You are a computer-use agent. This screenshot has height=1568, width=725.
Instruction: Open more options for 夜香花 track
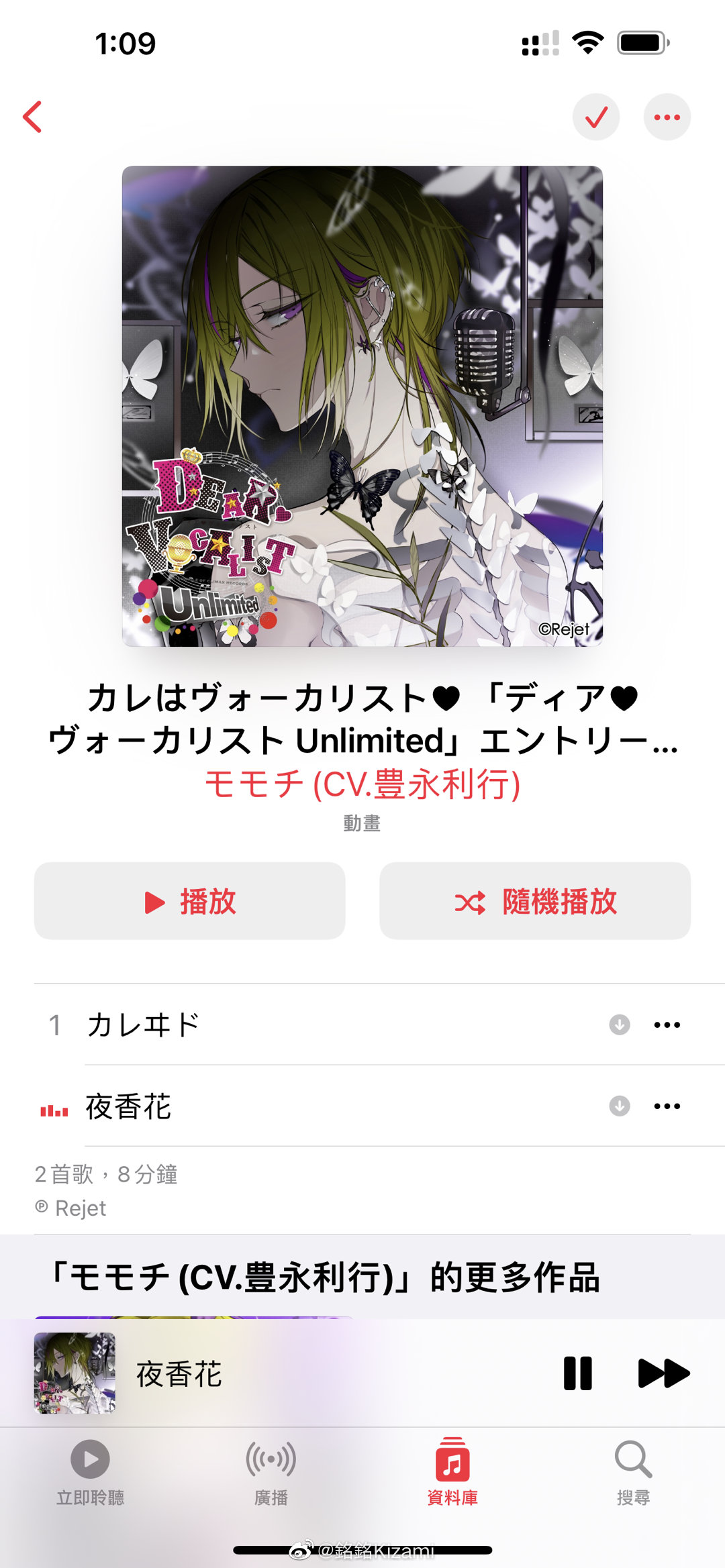(667, 1106)
